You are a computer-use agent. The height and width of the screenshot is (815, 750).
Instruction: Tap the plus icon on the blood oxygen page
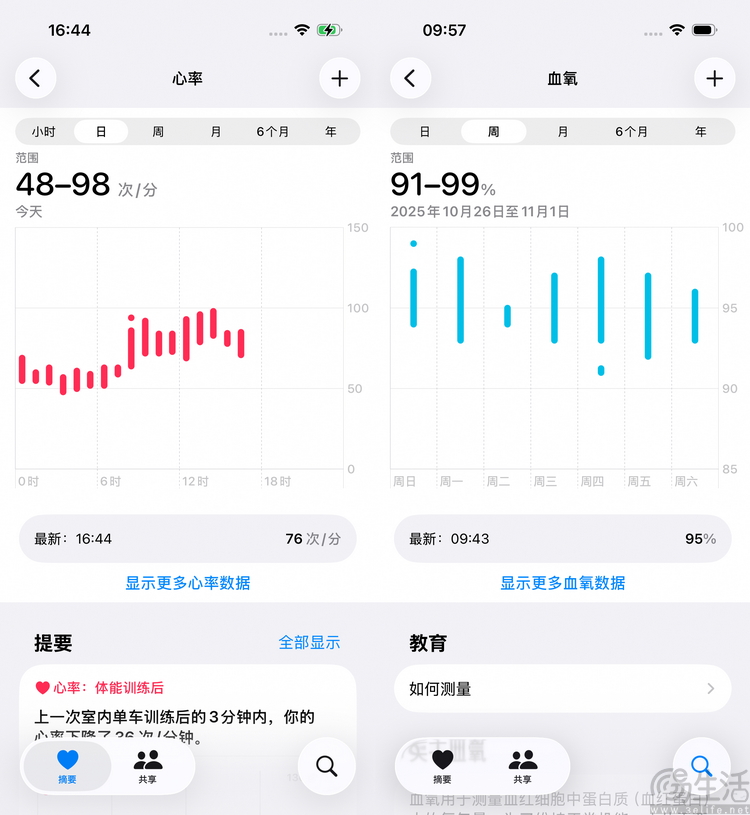point(714,78)
